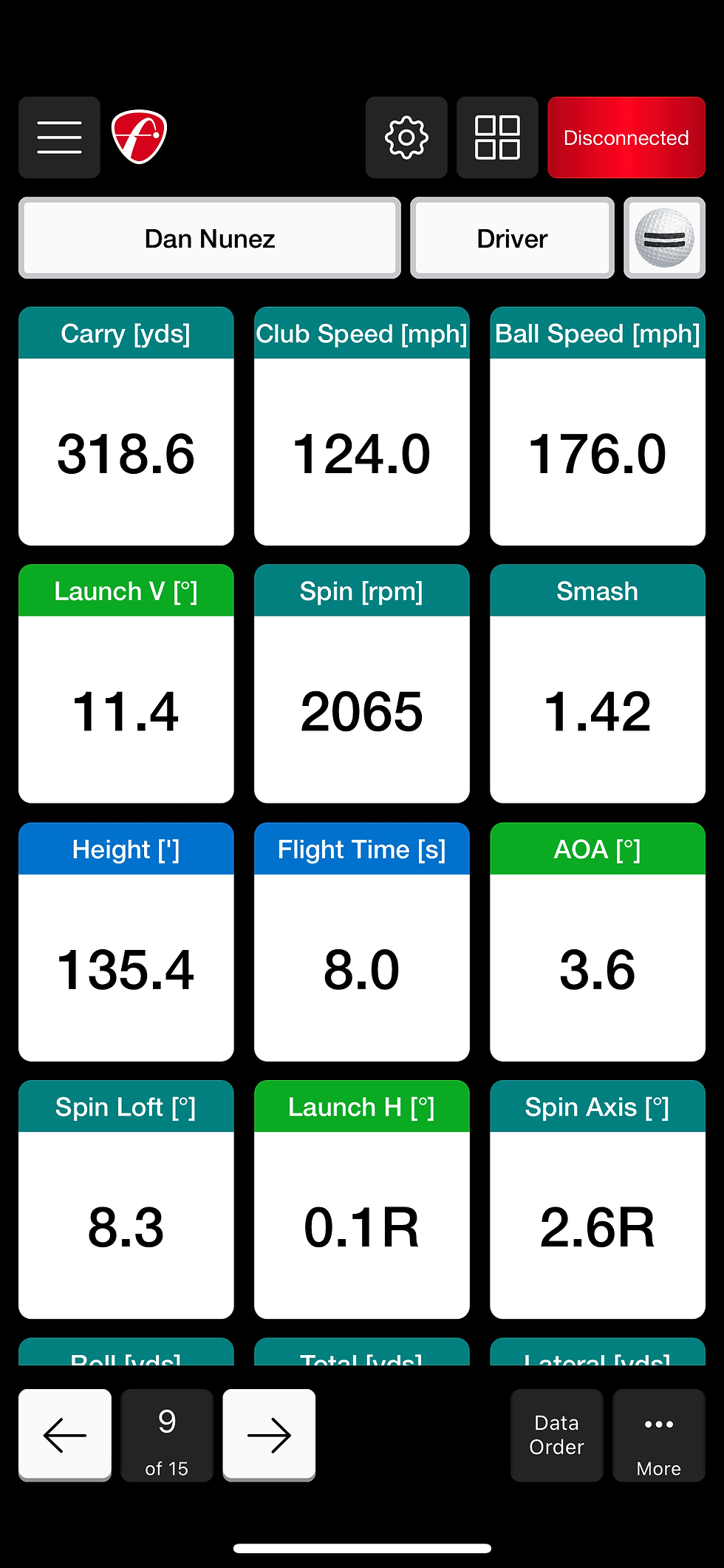The height and width of the screenshot is (1568, 724).
Task: Open the Spin Axis tile
Action: (x=597, y=1199)
